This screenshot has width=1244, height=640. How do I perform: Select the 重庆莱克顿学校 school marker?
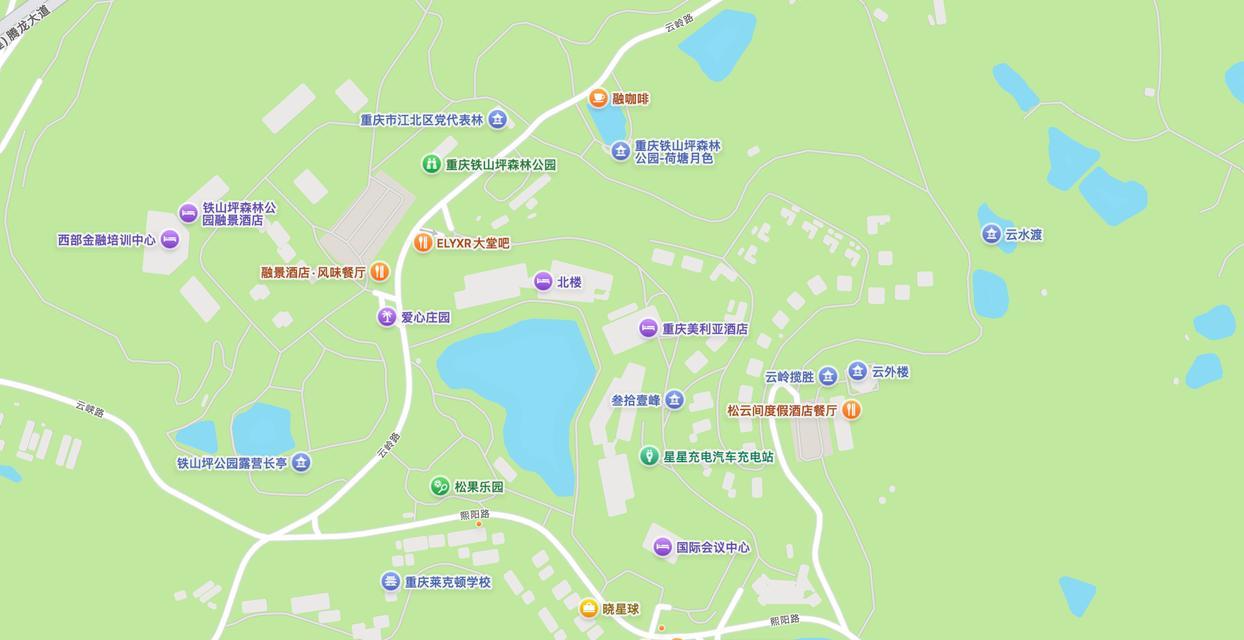click(x=391, y=581)
